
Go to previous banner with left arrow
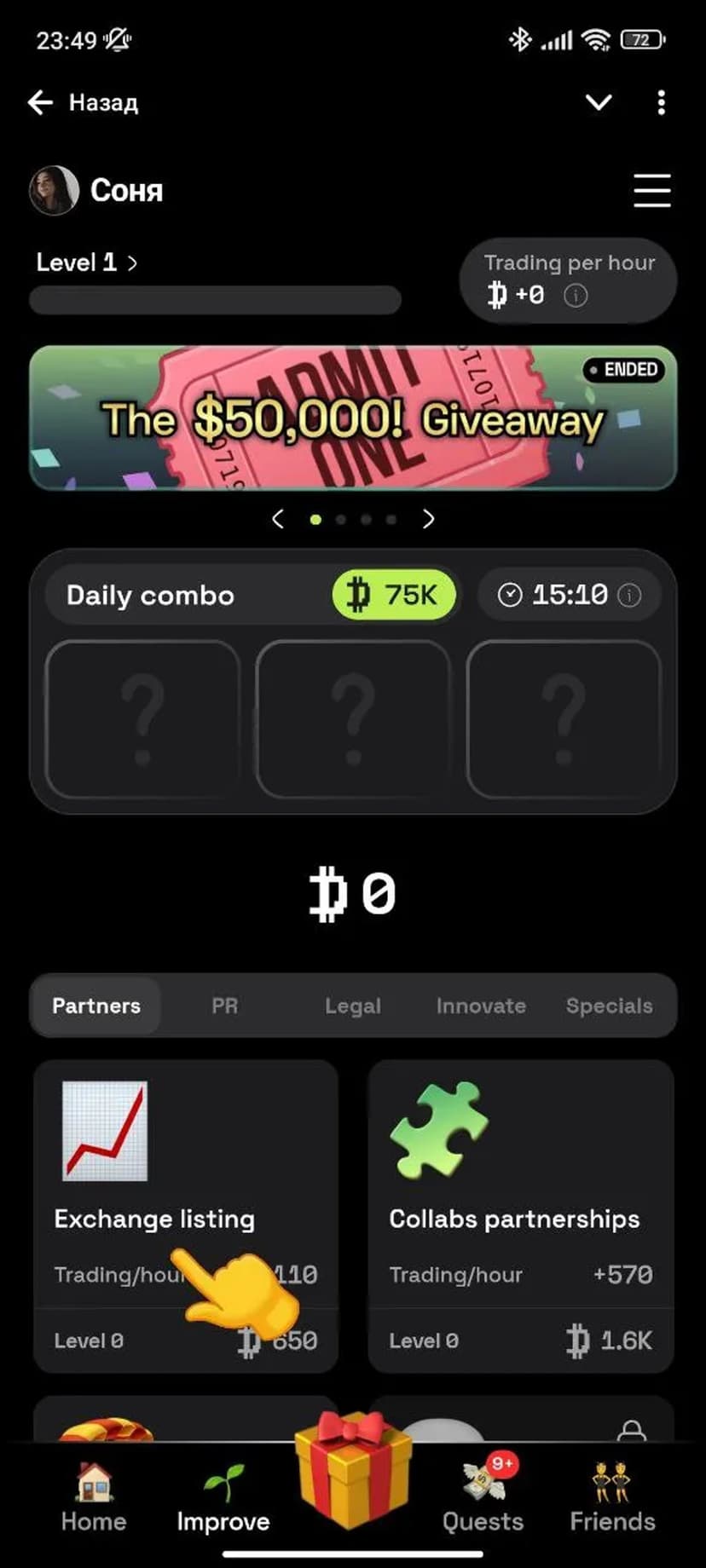pyautogui.click(x=278, y=519)
